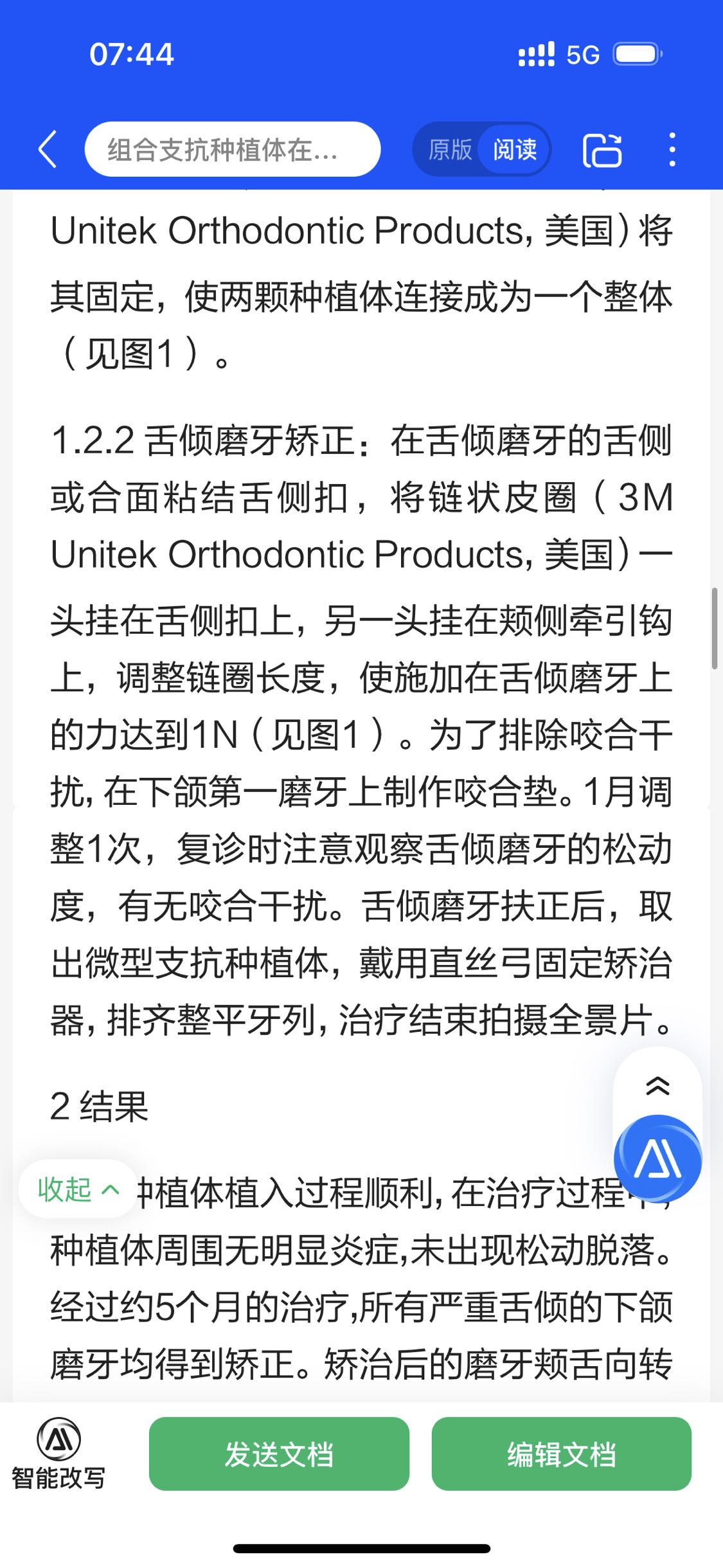Switch to 原版 original view
723x1568 pixels.
(450, 149)
